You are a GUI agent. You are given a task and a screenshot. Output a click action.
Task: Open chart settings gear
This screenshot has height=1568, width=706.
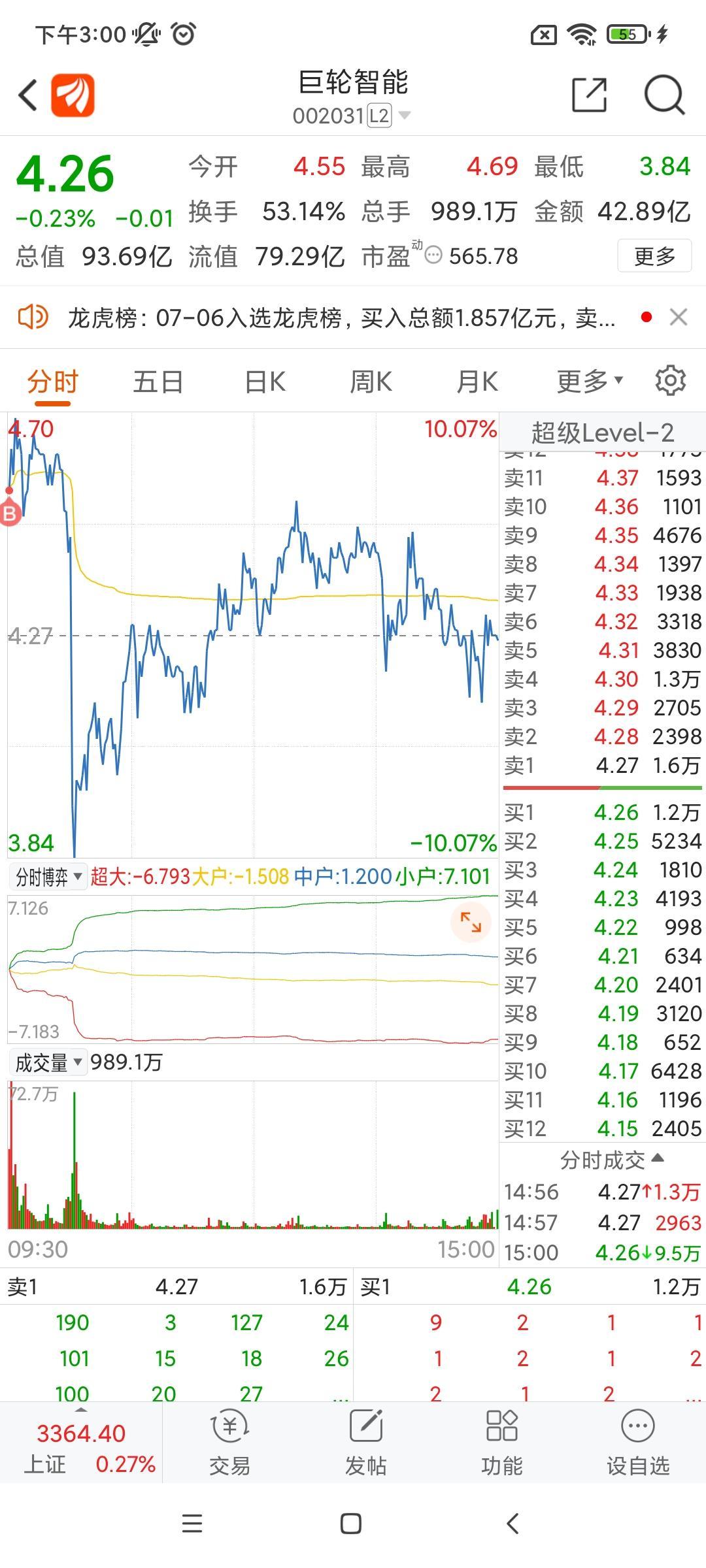670,380
